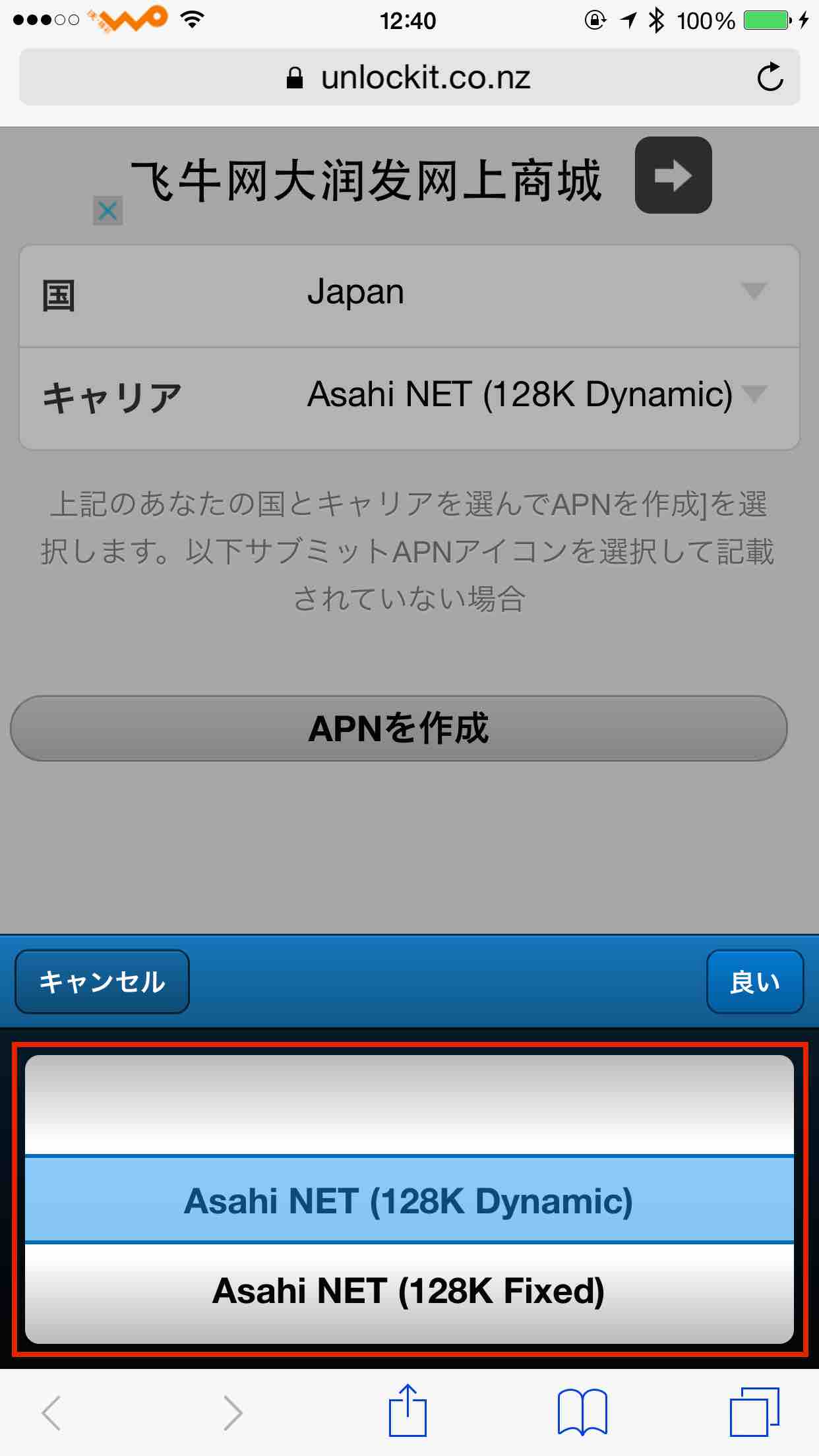Choose Asahi NET (128K Fixed) option
Image resolution: width=819 pixels, height=1456 pixels.
(x=409, y=1290)
